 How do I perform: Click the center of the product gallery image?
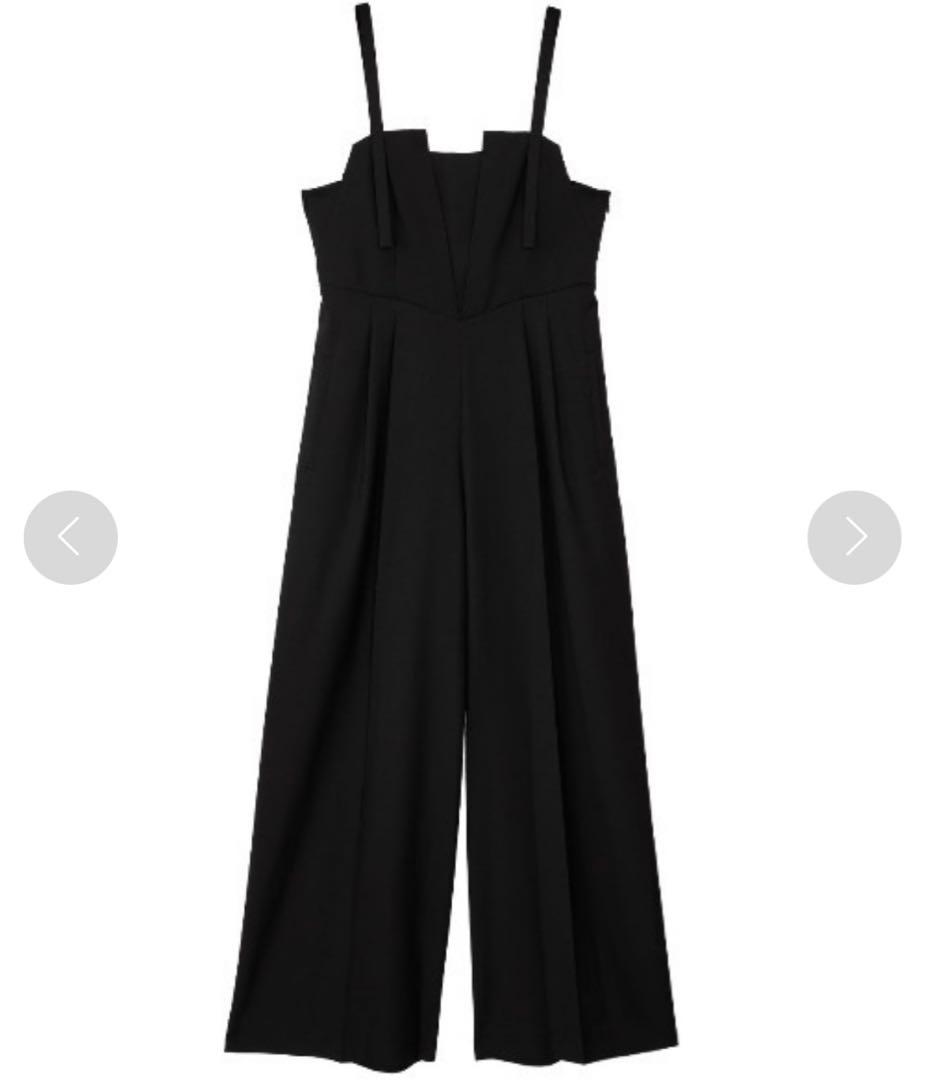point(460,540)
